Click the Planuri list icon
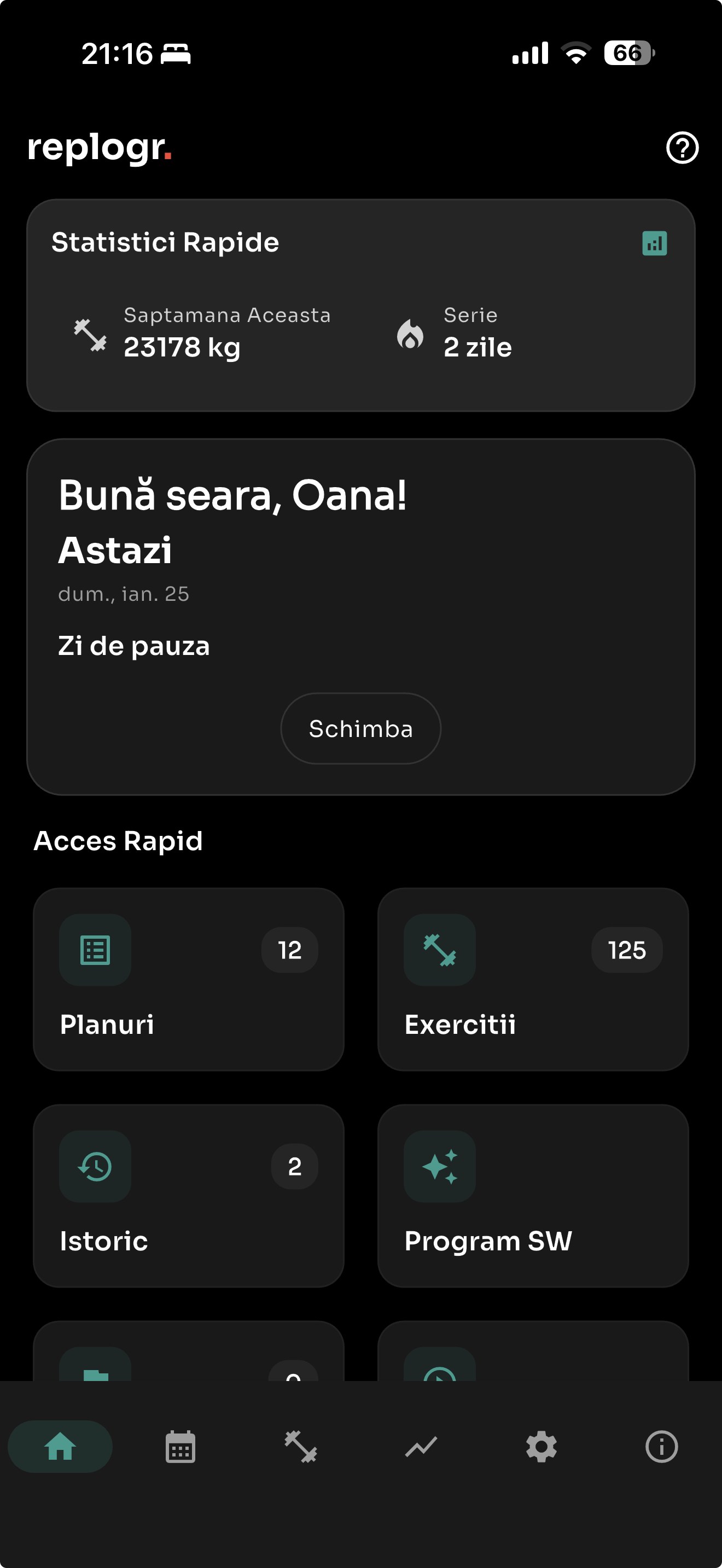This screenshot has height=1568, width=722. [x=96, y=949]
